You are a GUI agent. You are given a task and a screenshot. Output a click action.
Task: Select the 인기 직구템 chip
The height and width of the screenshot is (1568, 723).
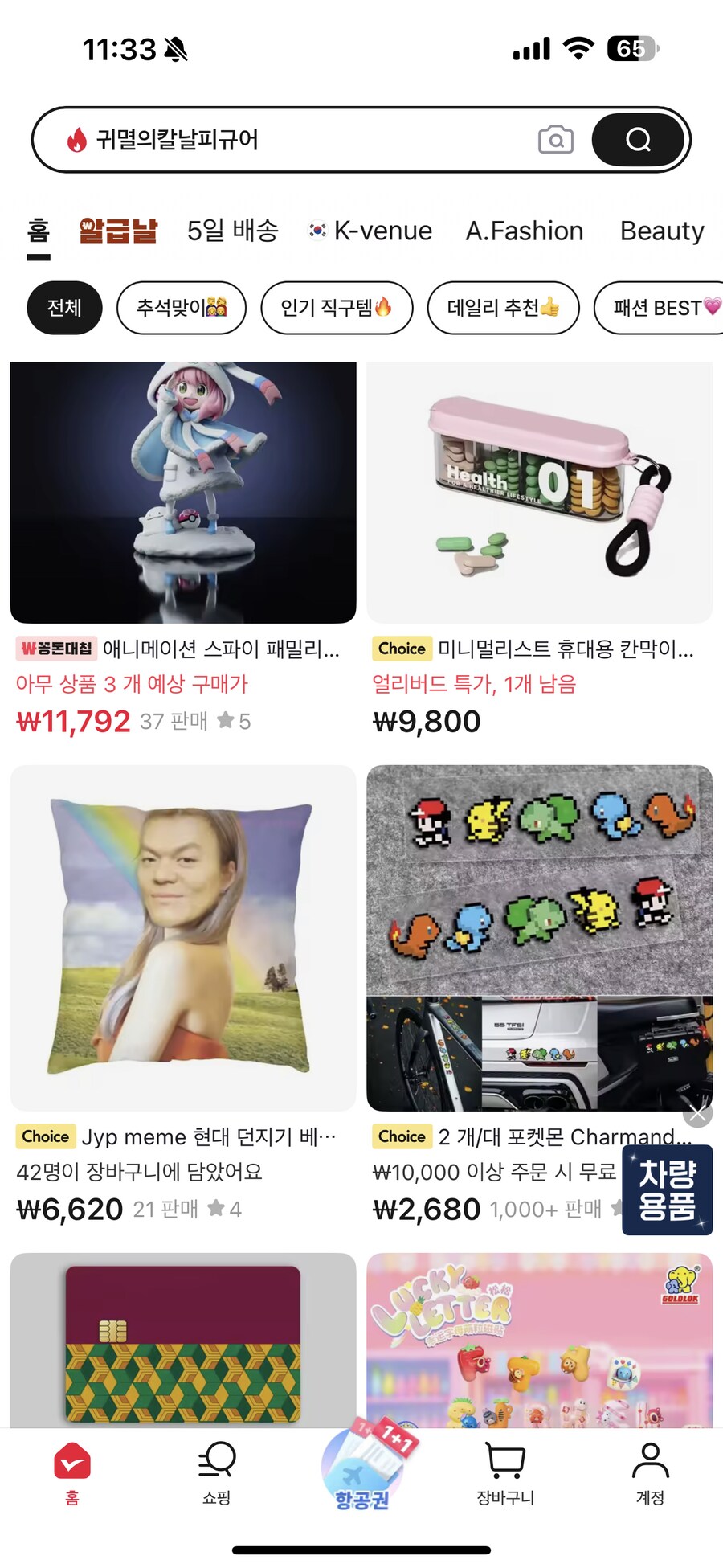coord(336,307)
